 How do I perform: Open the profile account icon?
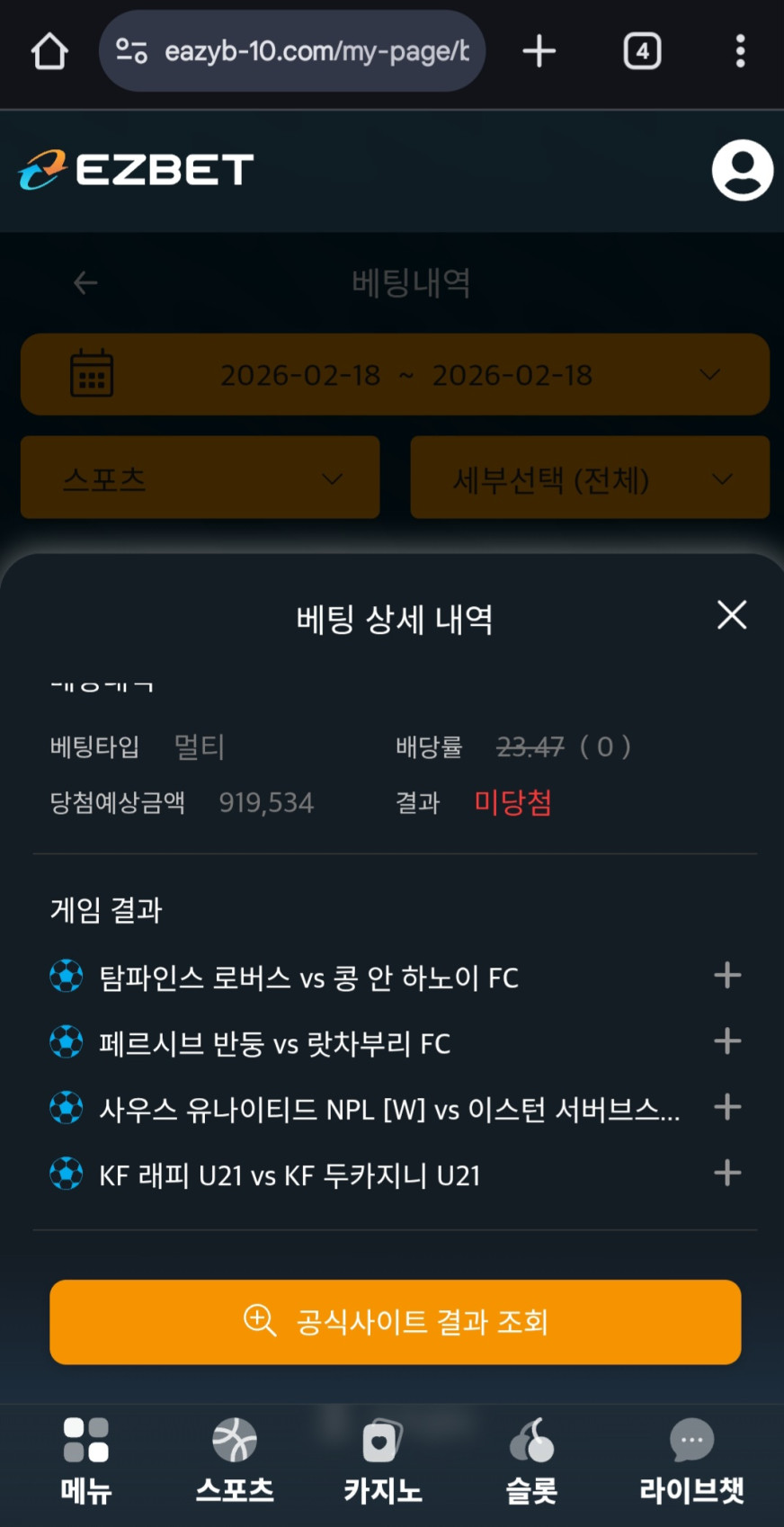point(742,170)
